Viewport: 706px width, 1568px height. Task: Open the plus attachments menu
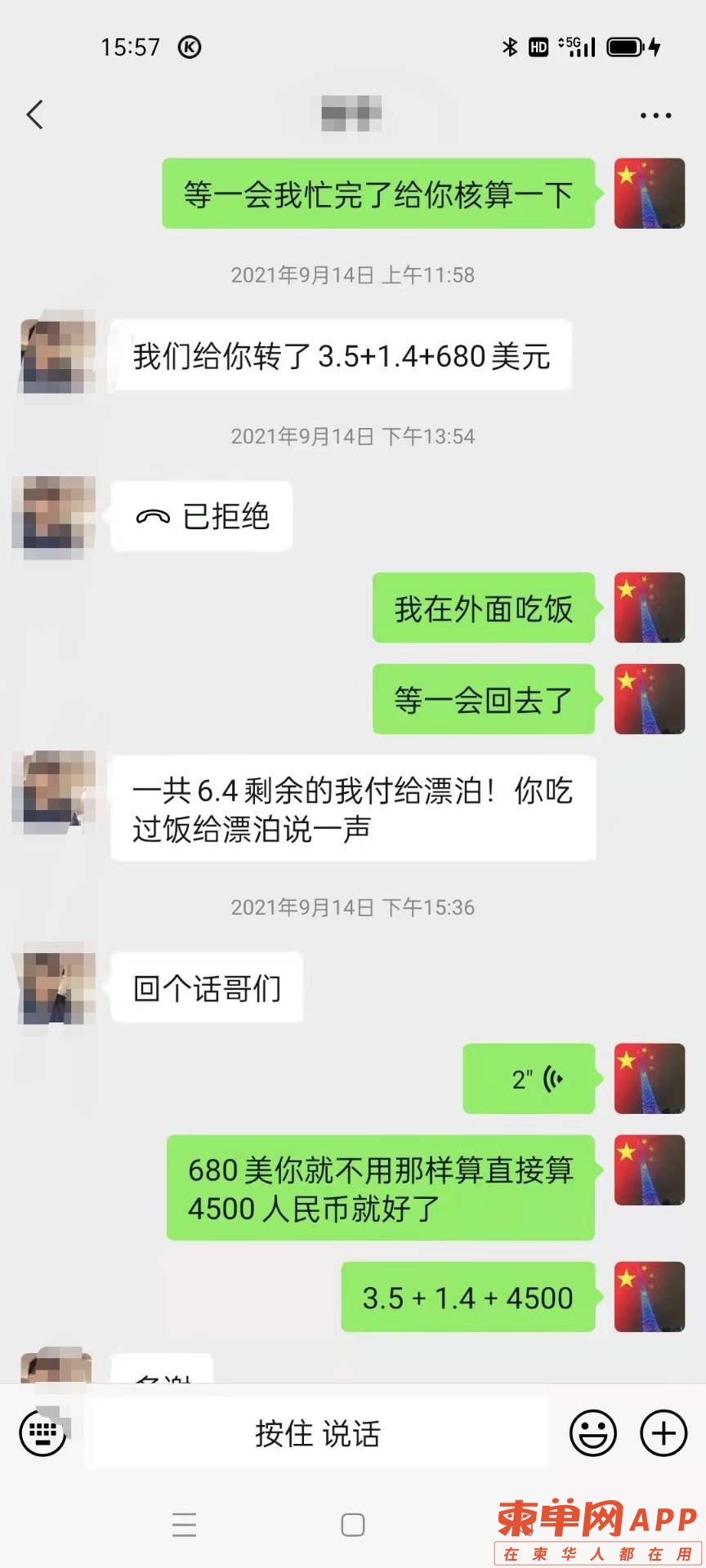tap(663, 1433)
